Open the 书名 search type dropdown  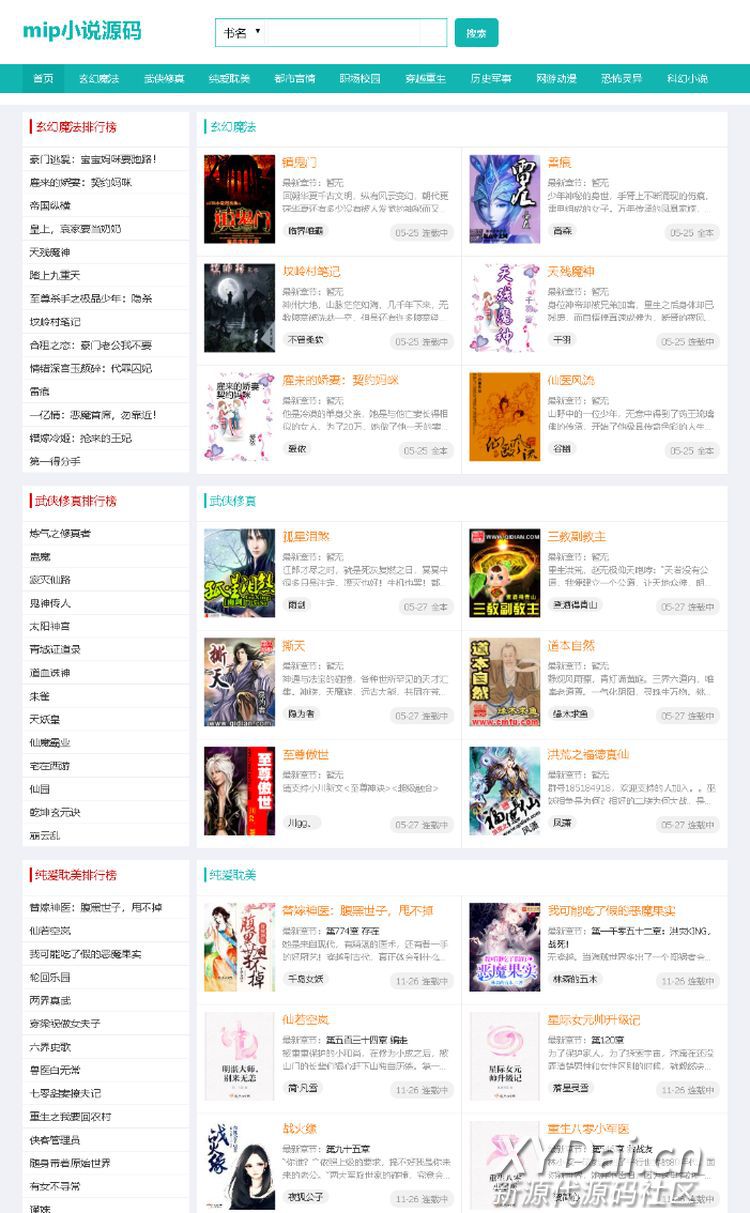click(x=241, y=33)
